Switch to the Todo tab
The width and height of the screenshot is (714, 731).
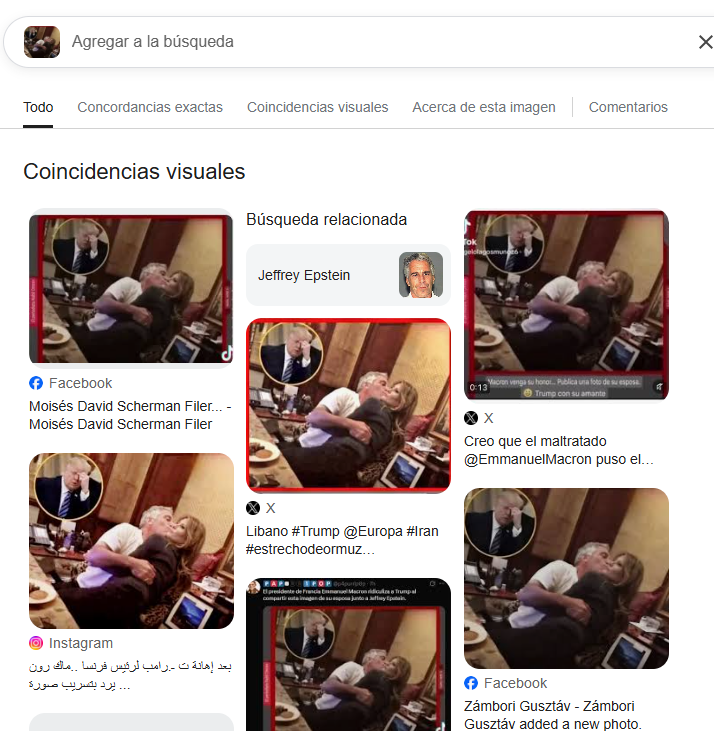[38, 107]
